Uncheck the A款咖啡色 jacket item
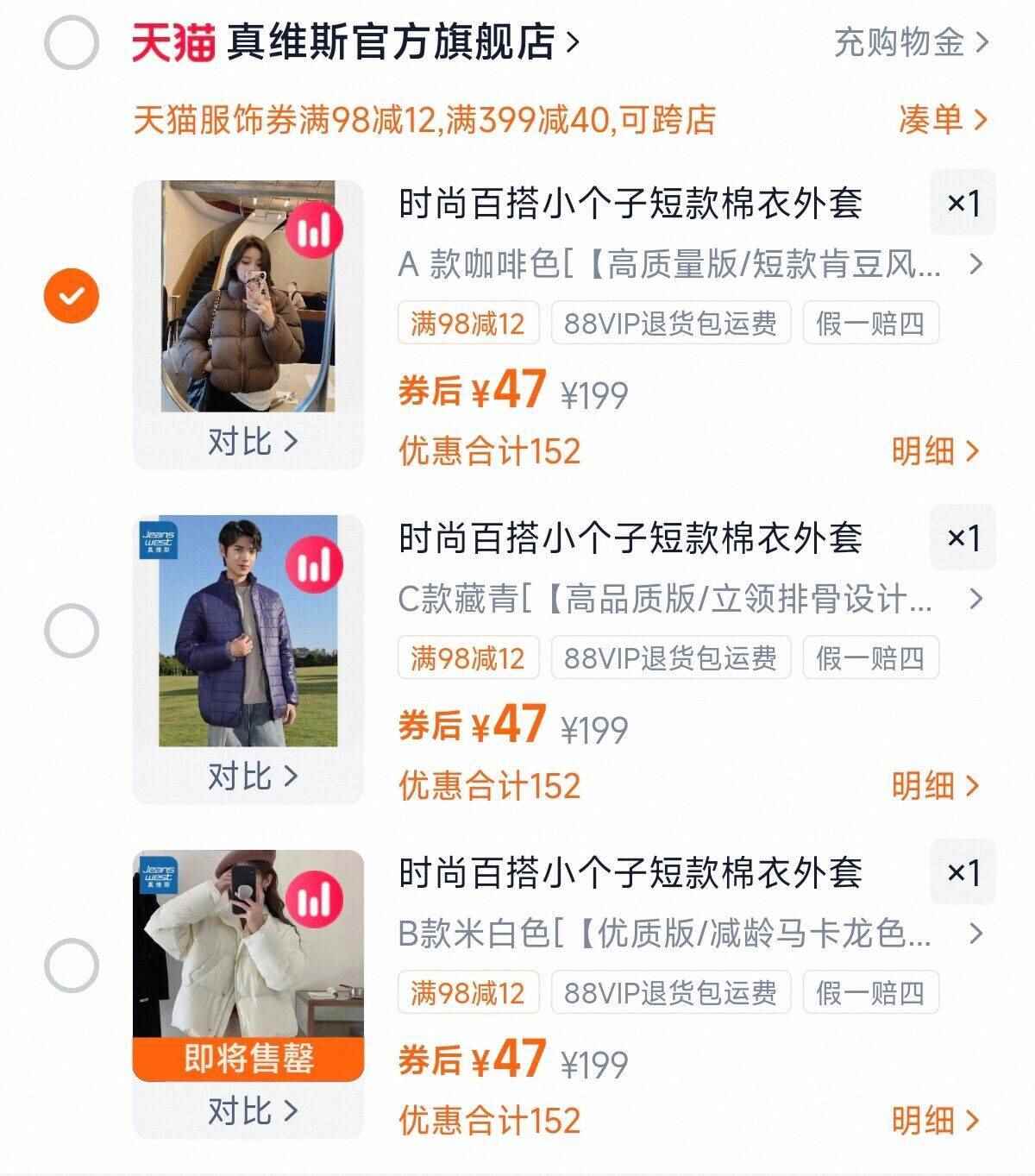The height and width of the screenshot is (1176, 1035). (72, 295)
